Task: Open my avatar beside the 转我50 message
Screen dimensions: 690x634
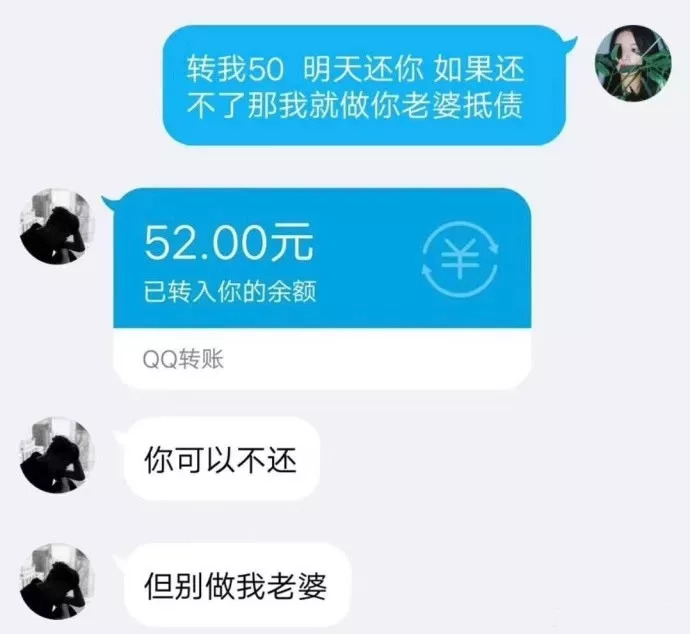Action: tap(632, 62)
